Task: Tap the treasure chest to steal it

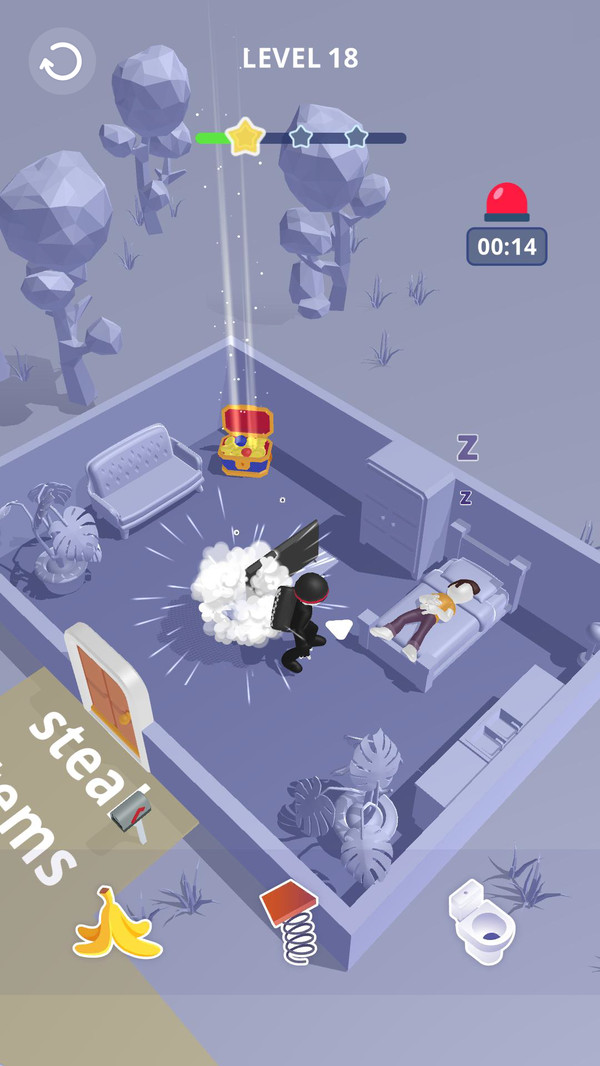Action: pyautogui.click(x=246, y=441)
